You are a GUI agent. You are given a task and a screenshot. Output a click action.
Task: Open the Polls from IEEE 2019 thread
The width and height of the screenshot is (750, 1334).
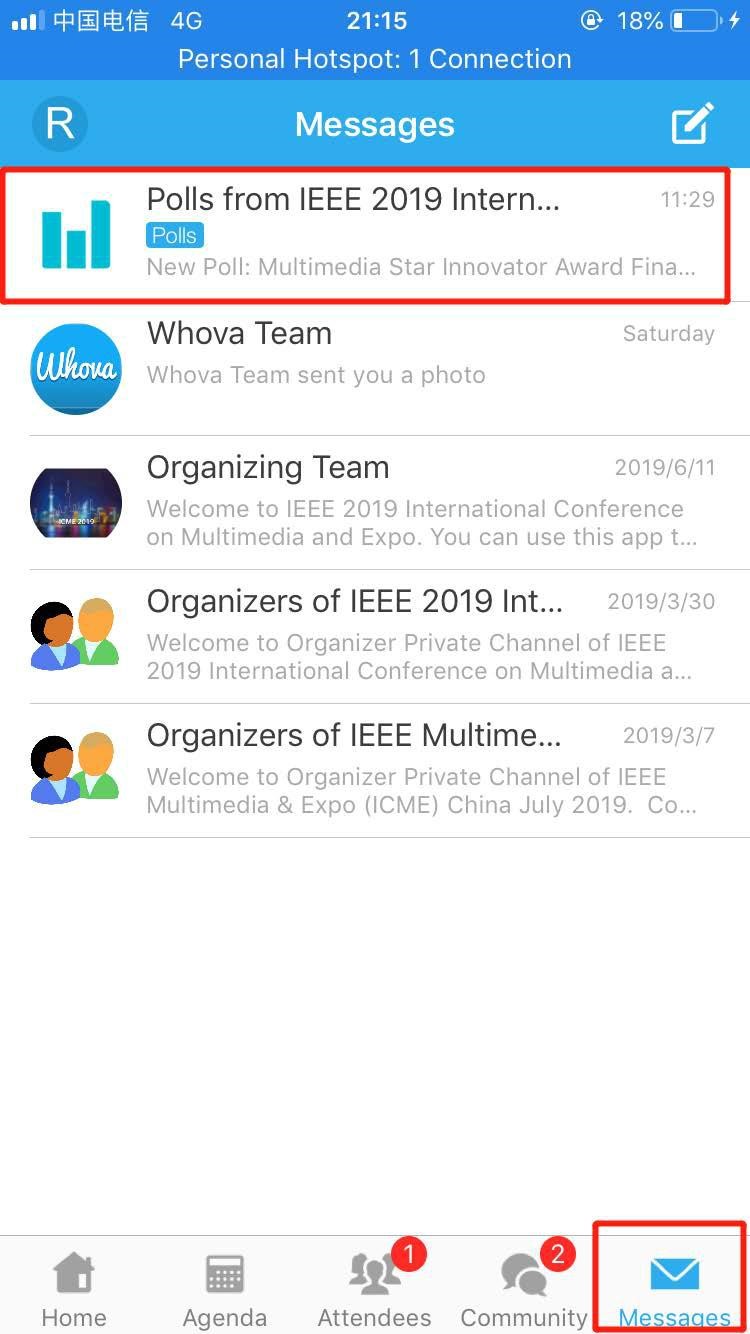pyautogui.click(x=375, y=234)
